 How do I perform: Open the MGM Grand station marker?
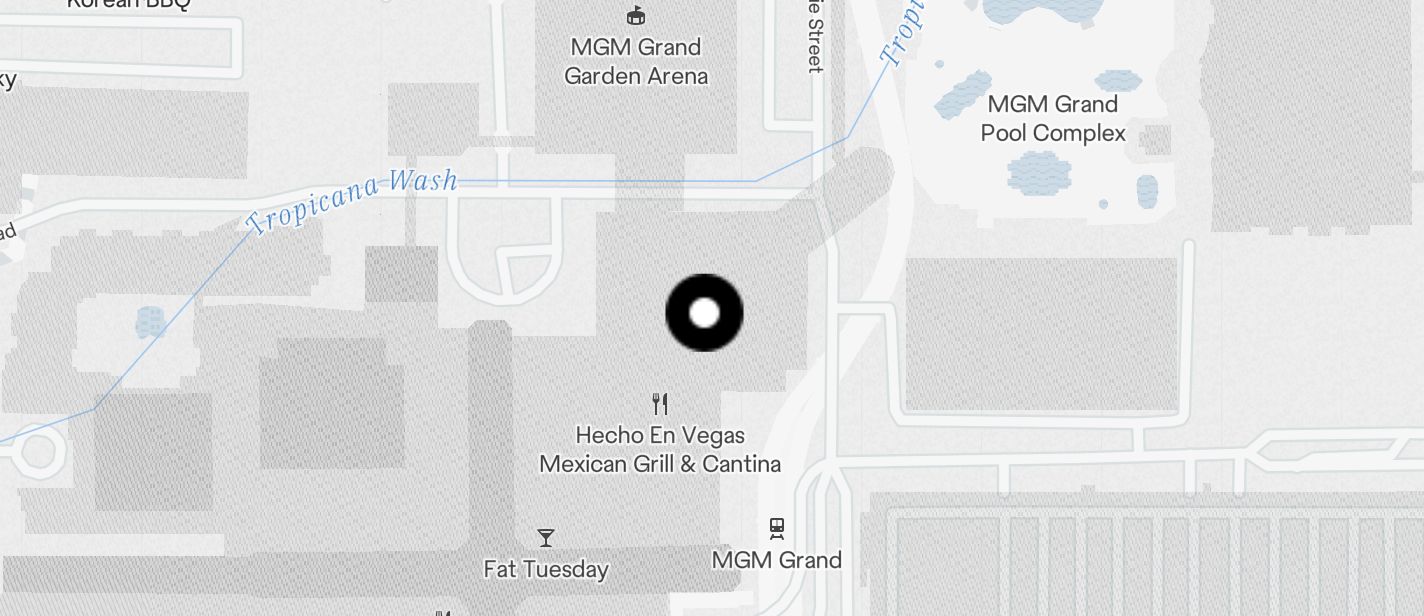pos(776,527)
